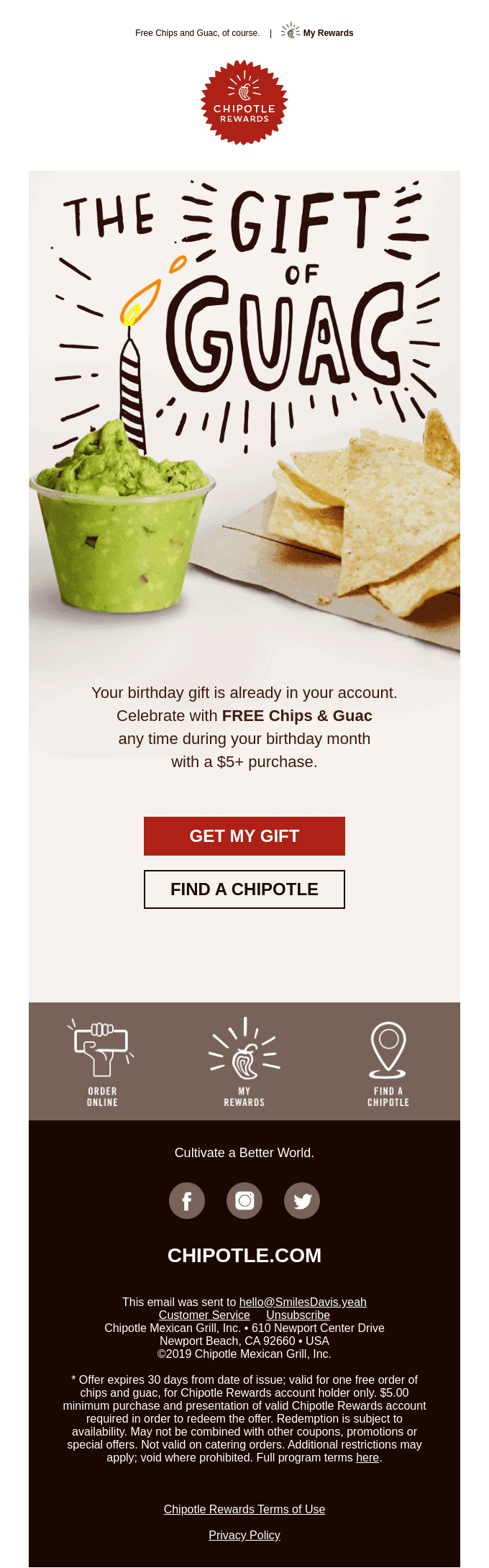Unsubscribe from these emails
Image resolution: width=489 pixels, height=1568 pixels.
click(298, 1315)
